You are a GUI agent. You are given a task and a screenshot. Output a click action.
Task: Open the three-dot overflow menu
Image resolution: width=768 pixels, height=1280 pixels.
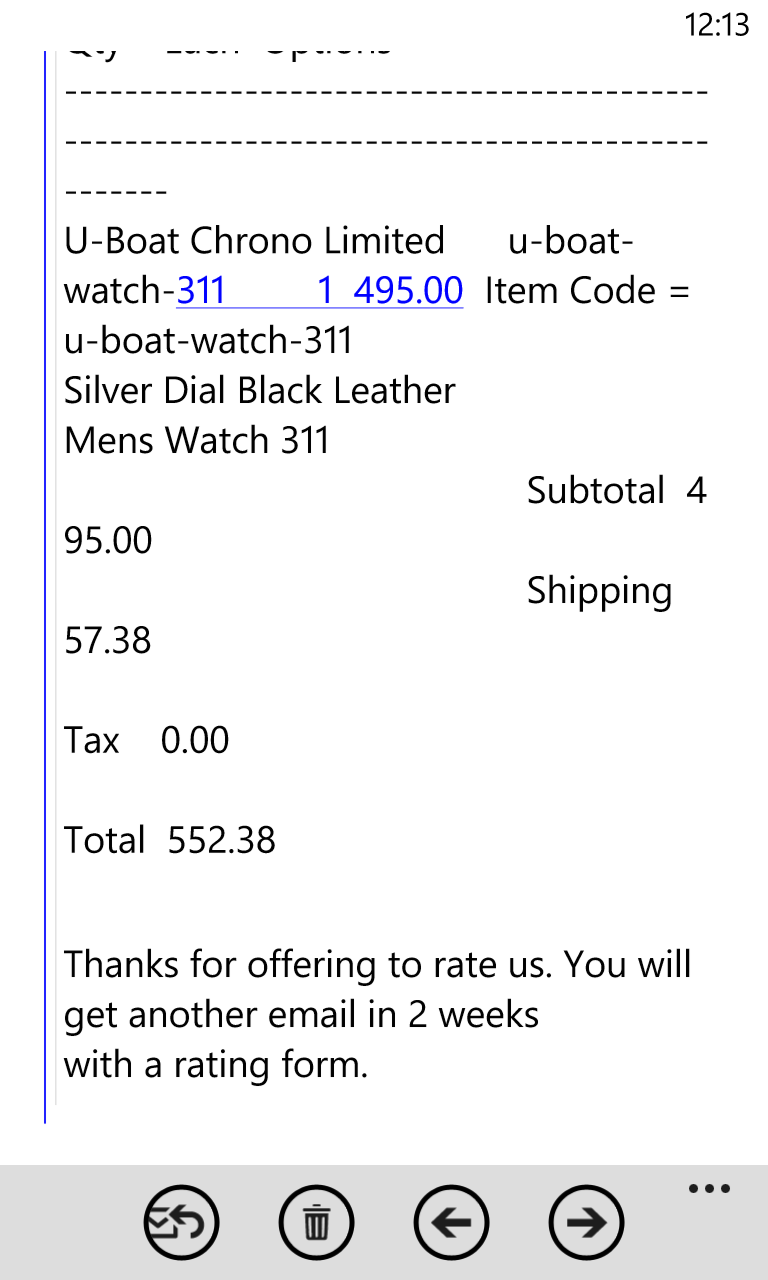point(709,1189)
